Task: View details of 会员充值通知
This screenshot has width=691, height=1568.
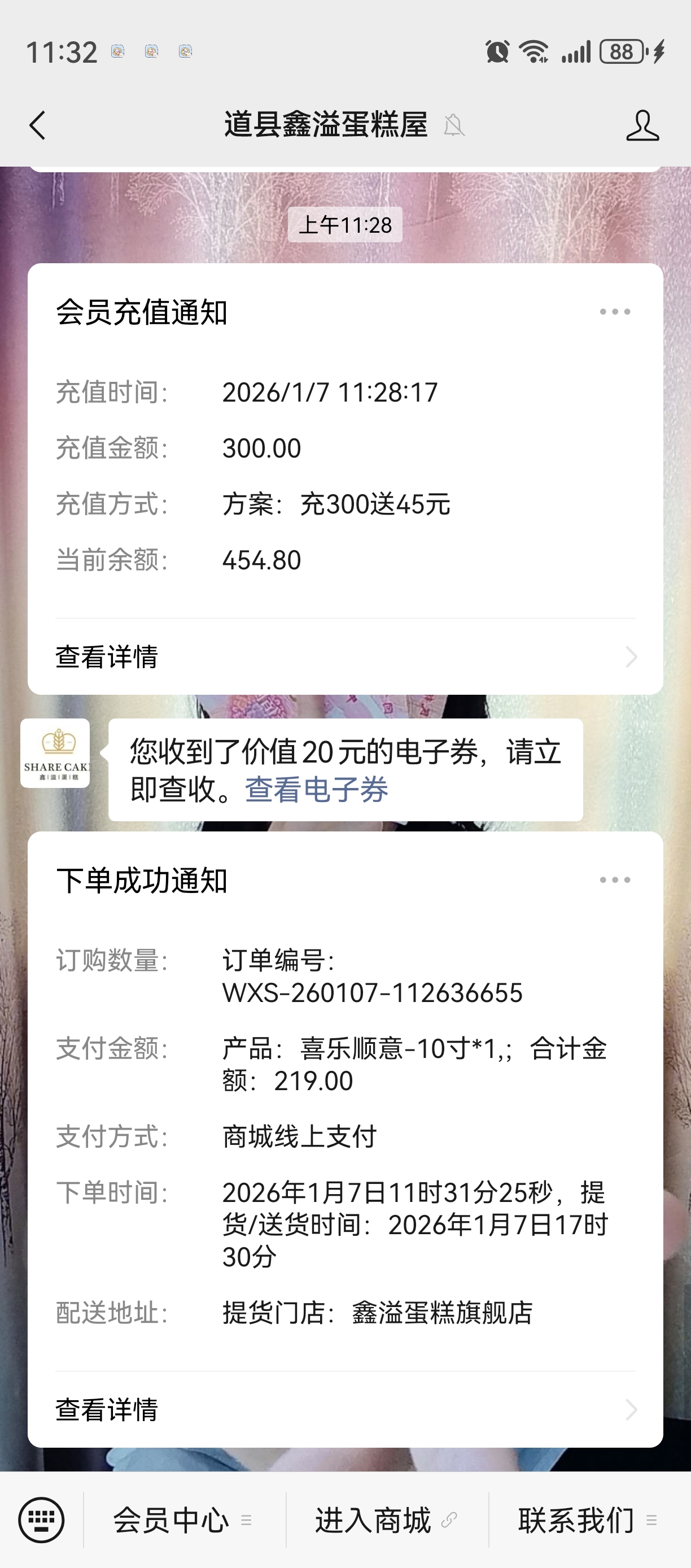Action: [345, 657]
